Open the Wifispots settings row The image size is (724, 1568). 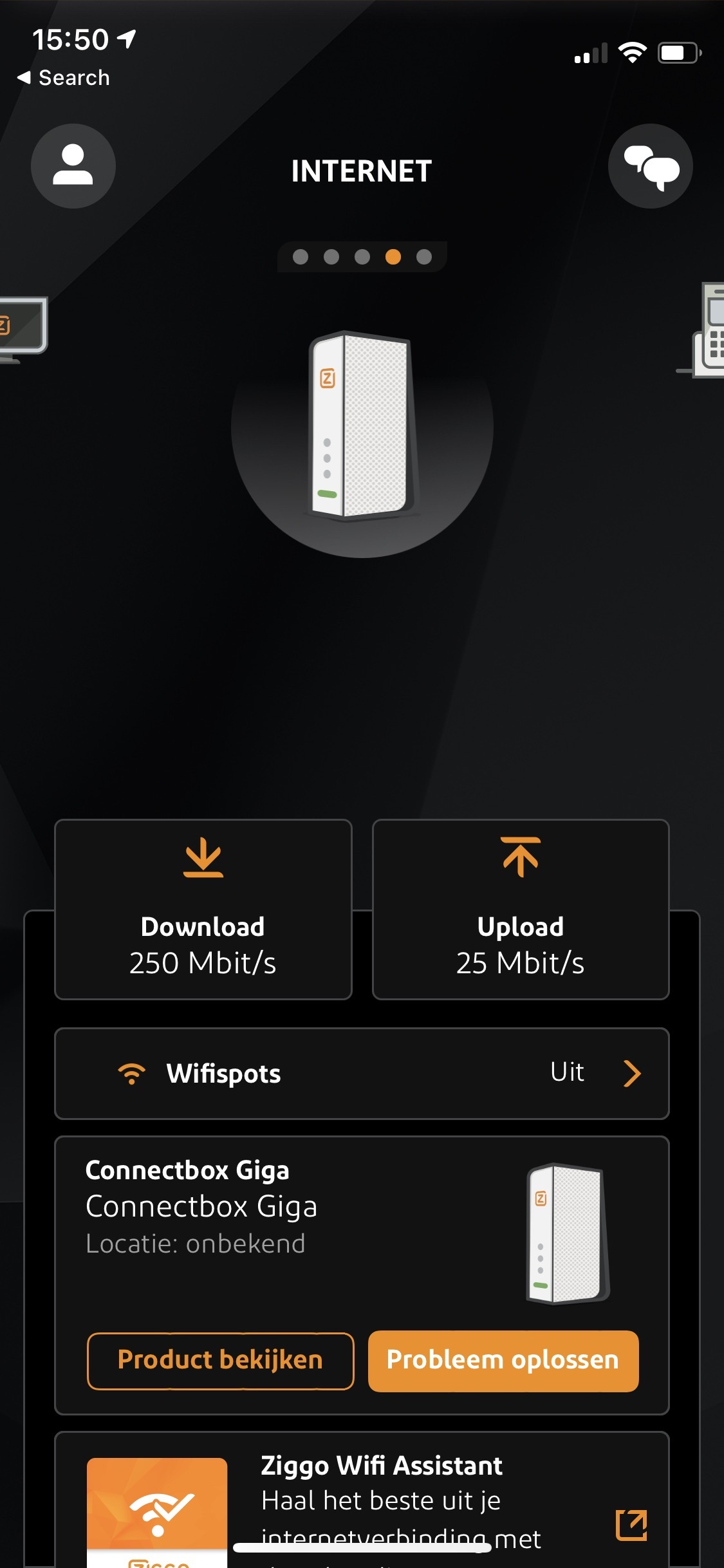362,1073
